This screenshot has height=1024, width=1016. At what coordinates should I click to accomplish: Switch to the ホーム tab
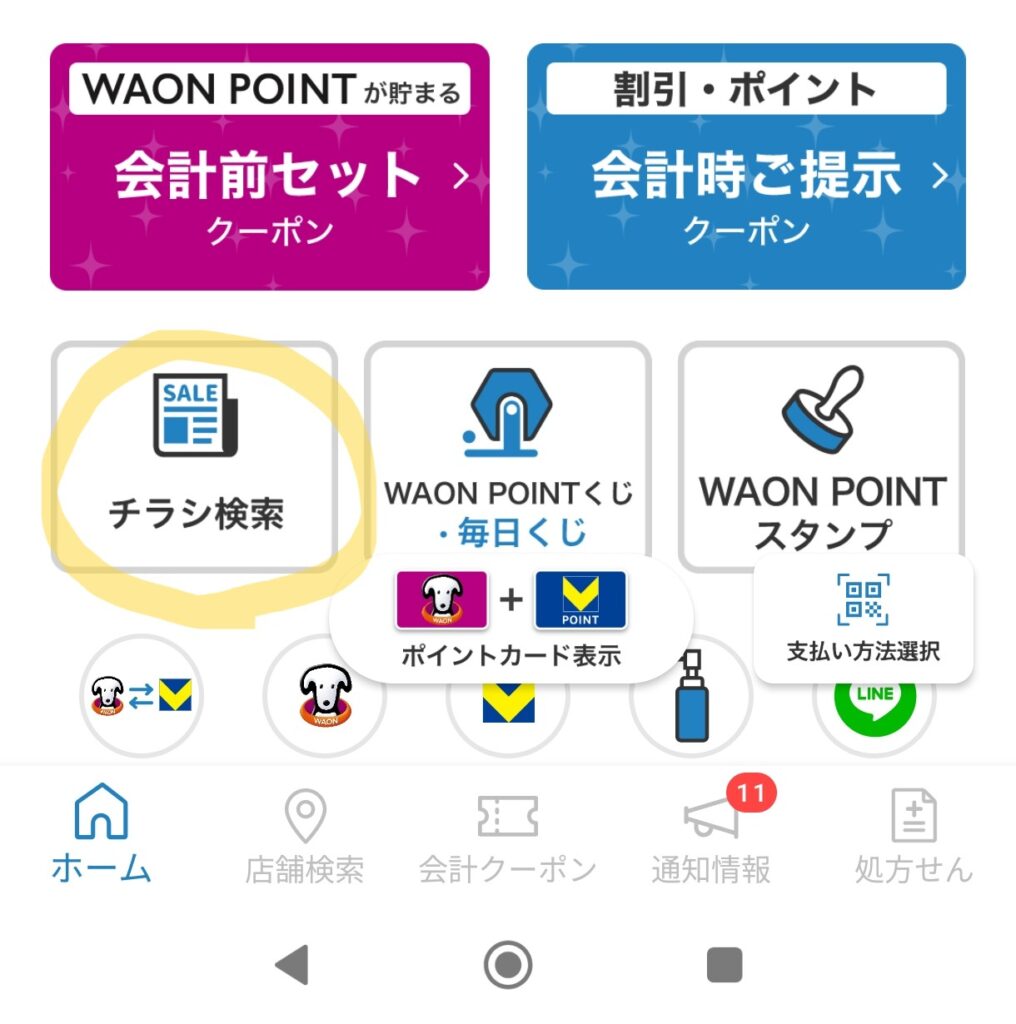click(101, 834)
